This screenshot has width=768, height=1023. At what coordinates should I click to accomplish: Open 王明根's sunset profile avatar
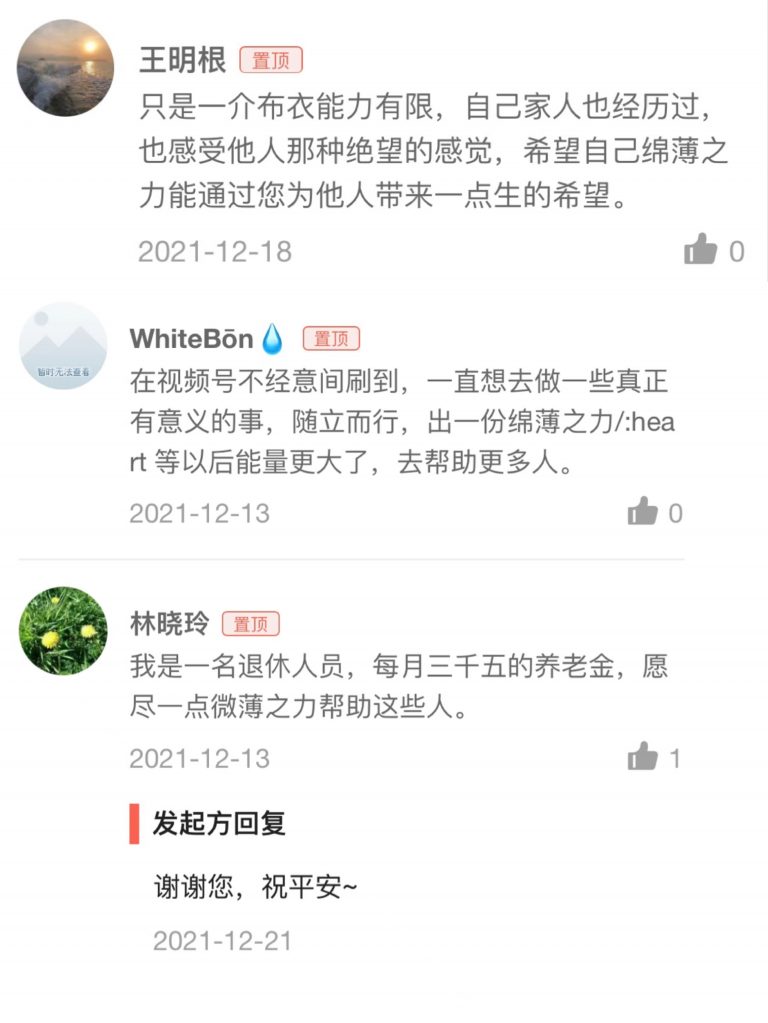65,68
